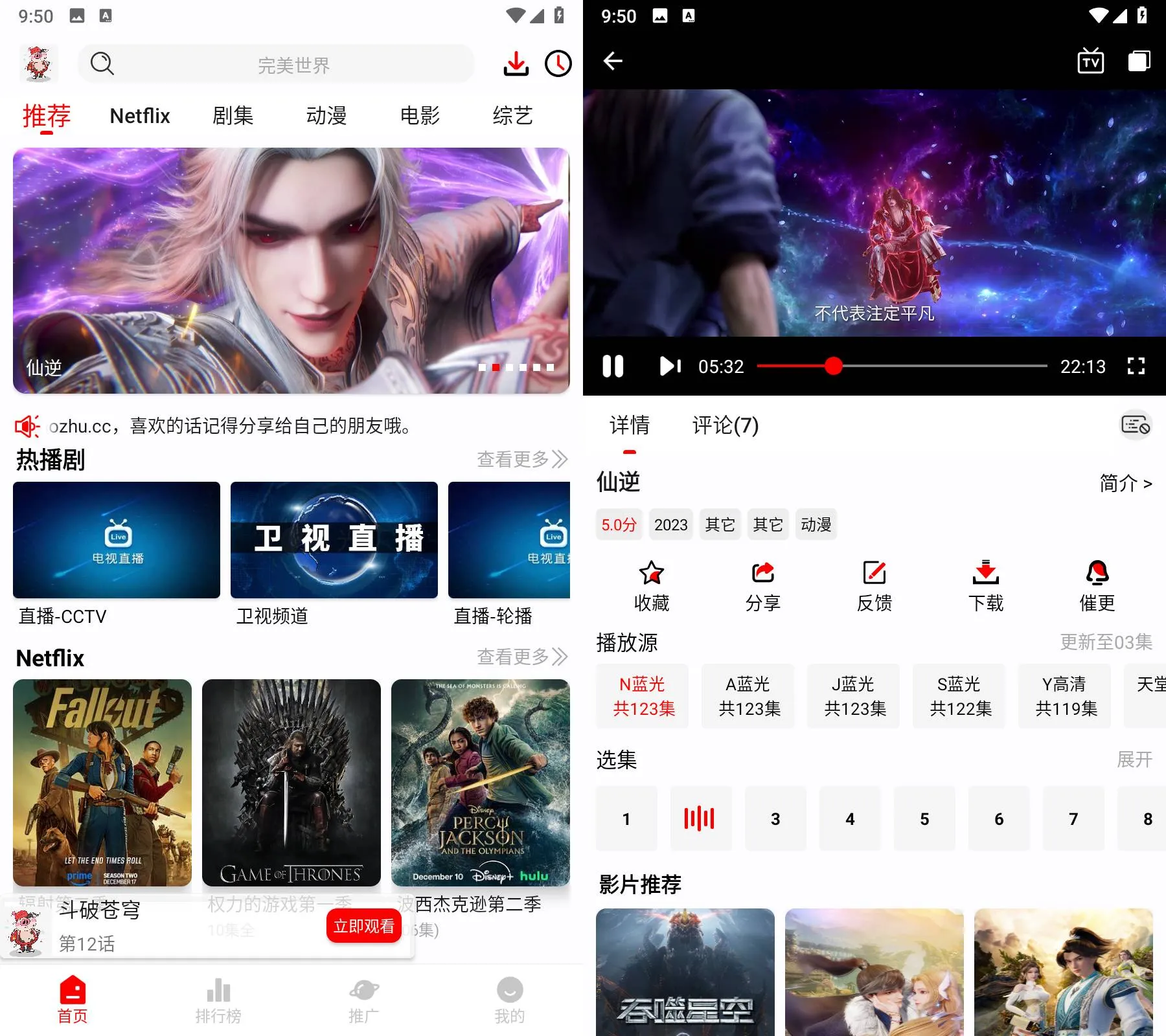Open the 我的 profile tab
The height and width of the screenshot is (1036, 1166).
point(510,1000)
